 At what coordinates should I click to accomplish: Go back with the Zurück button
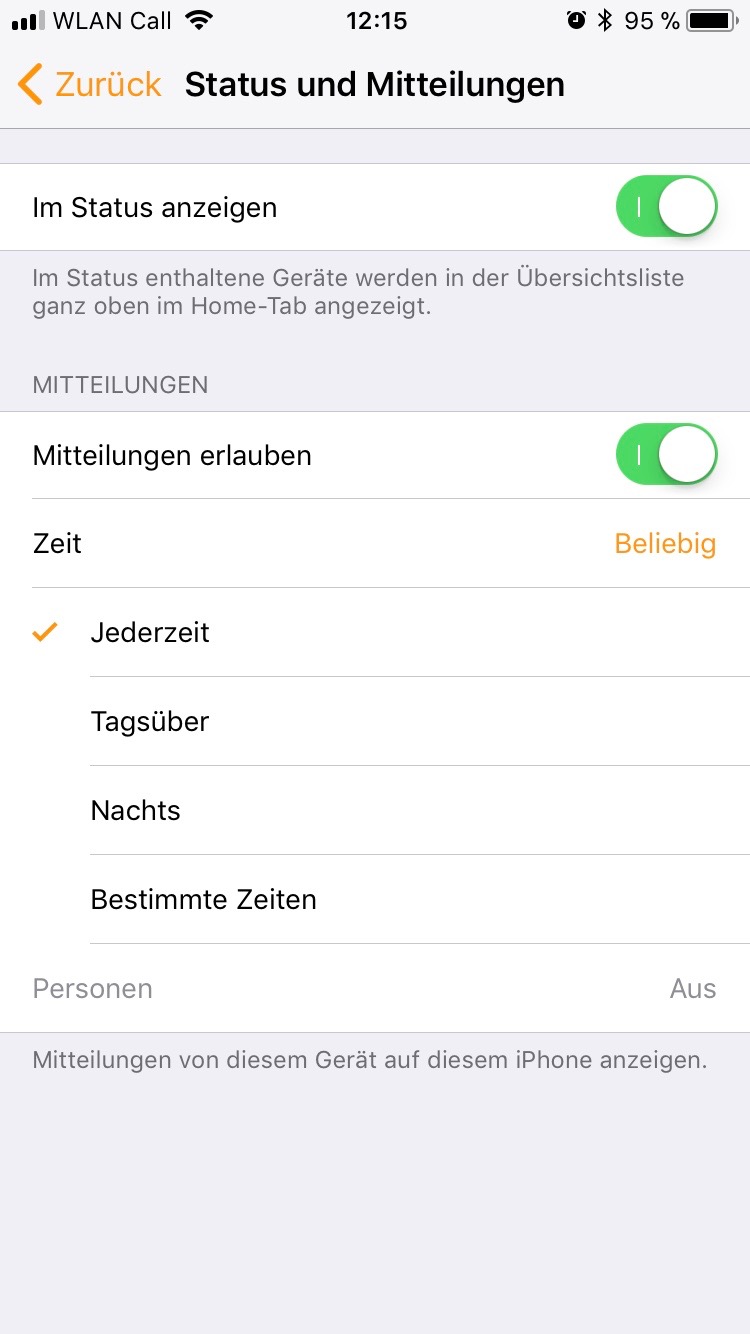pyautogui.click(x=89, y=85)
